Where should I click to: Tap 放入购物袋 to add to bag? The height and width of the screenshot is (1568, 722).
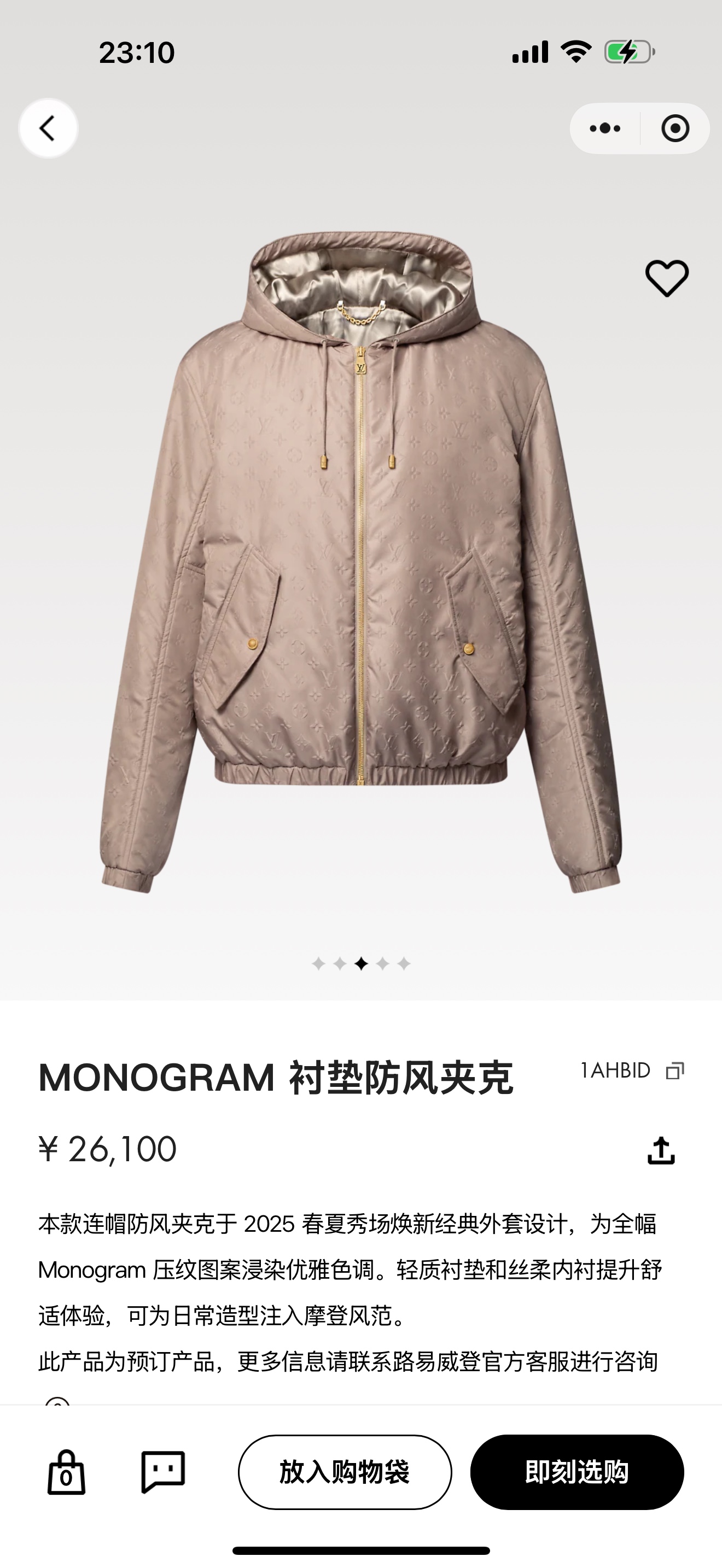345,1472
